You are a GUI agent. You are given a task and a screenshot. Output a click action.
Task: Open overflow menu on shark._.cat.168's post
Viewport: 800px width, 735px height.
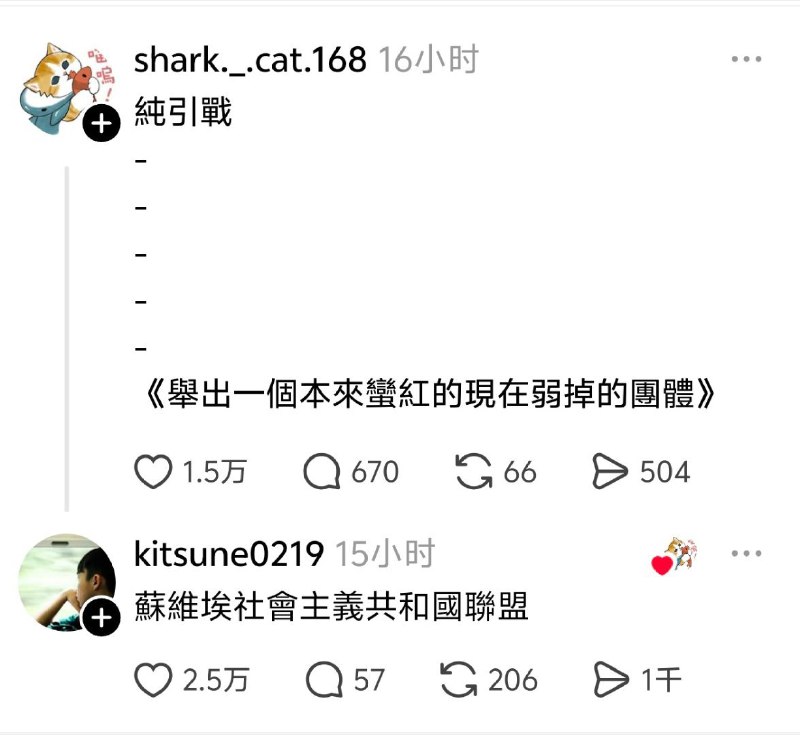[x=746, y=60]
